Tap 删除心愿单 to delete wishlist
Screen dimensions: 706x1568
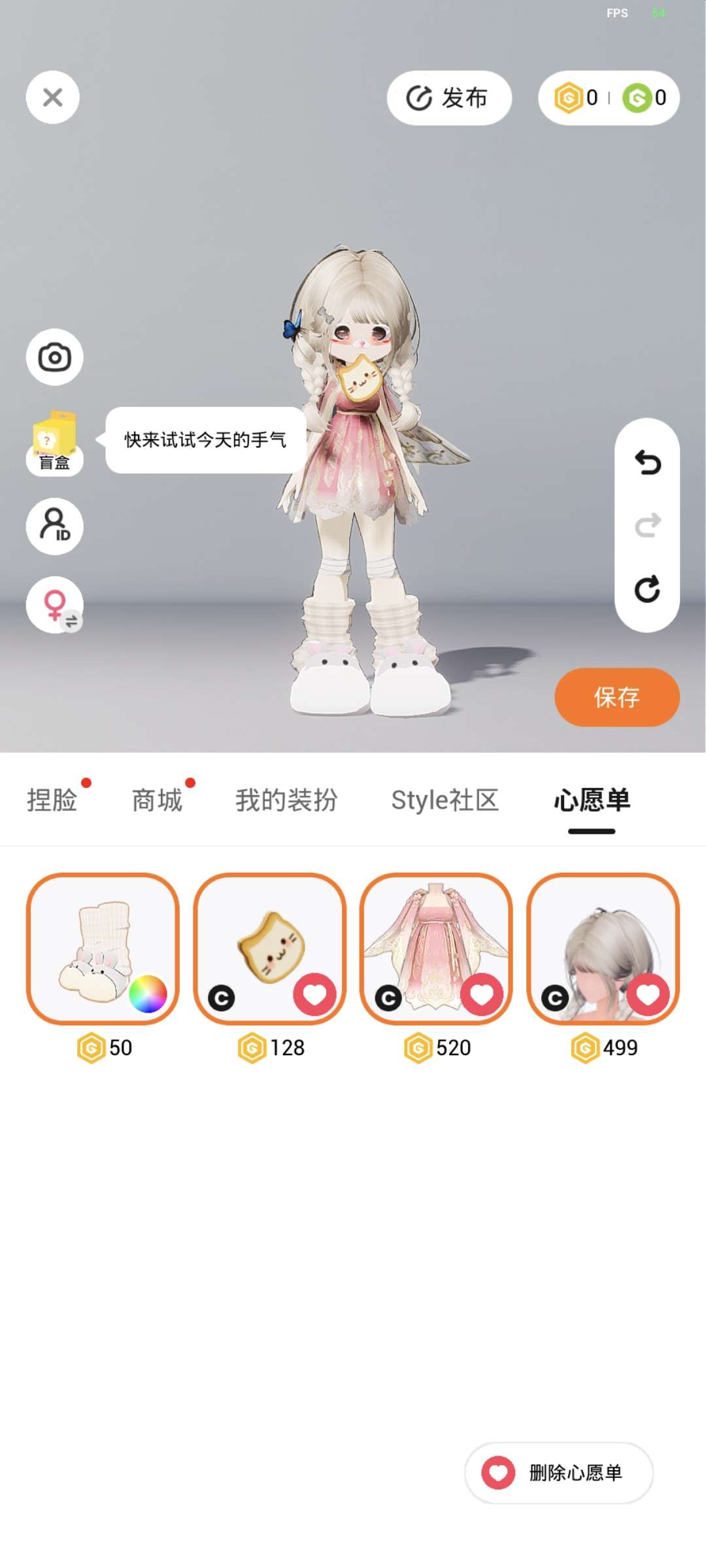pyautogui.click(x=559, y=1473)
